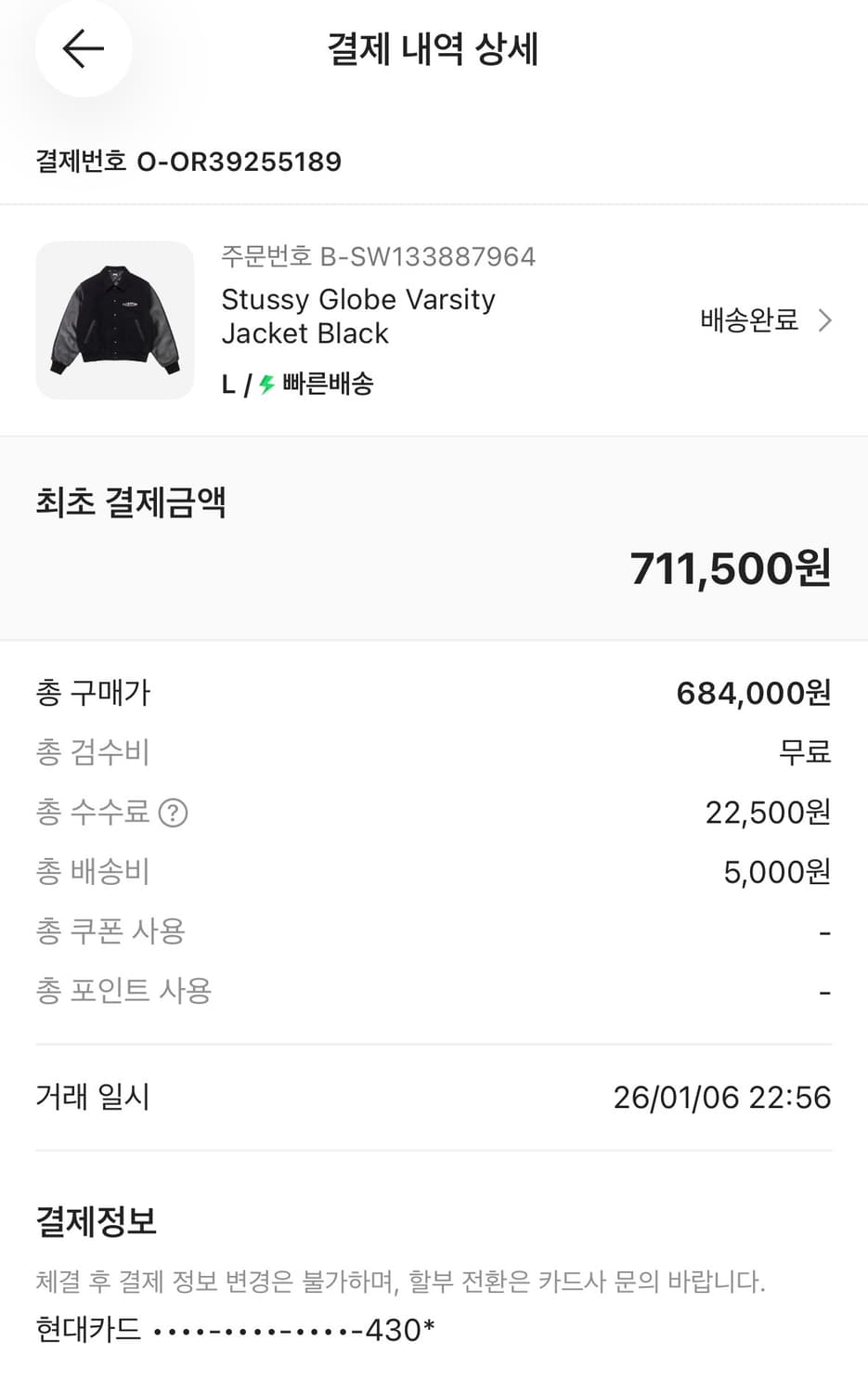
Task: Click order number B-SW133887964
Action: (x=378, y=256)
